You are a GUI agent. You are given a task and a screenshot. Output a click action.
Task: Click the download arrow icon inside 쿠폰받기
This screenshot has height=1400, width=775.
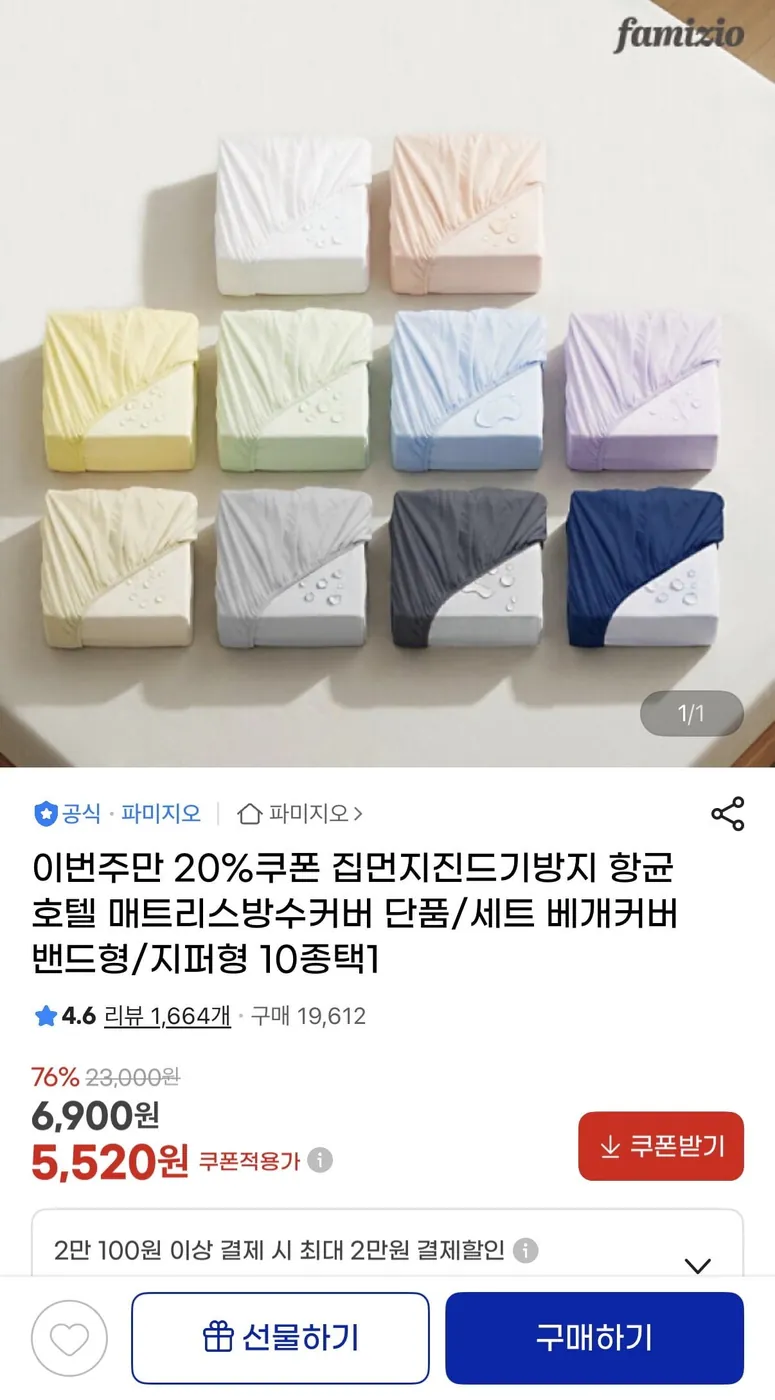607,1146
